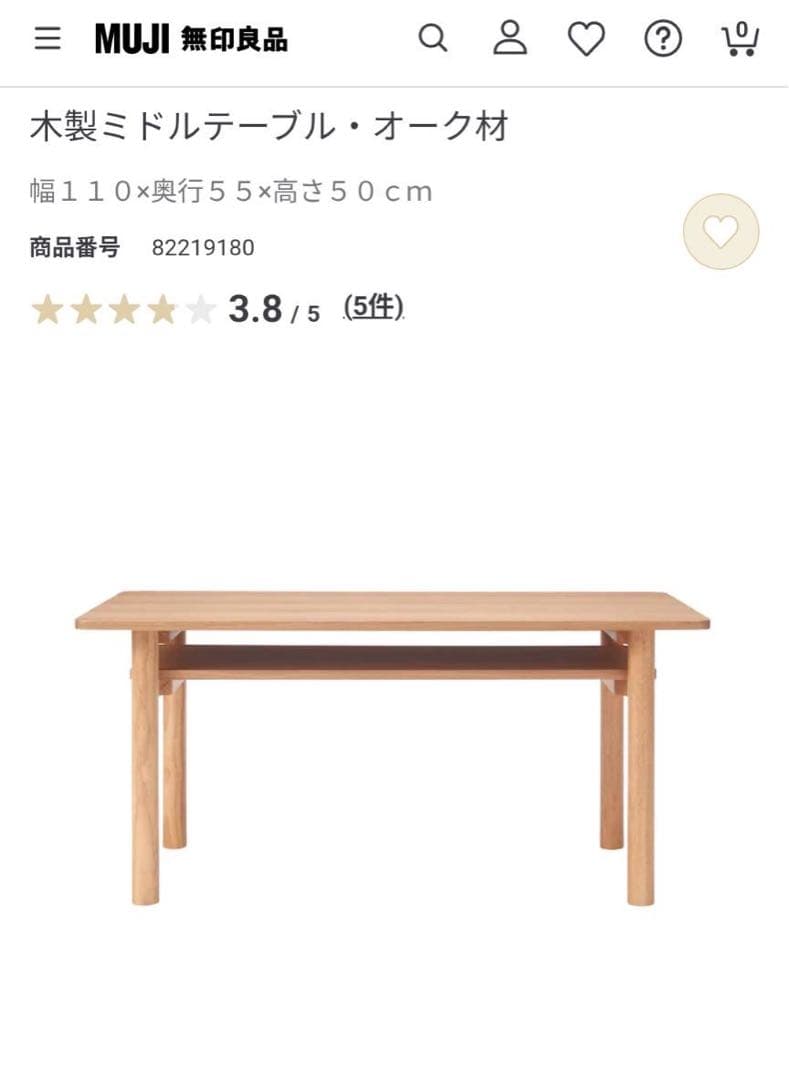Open the shopping cart icon
Screen dimensions: 789x1080
[x=738, y=40]
